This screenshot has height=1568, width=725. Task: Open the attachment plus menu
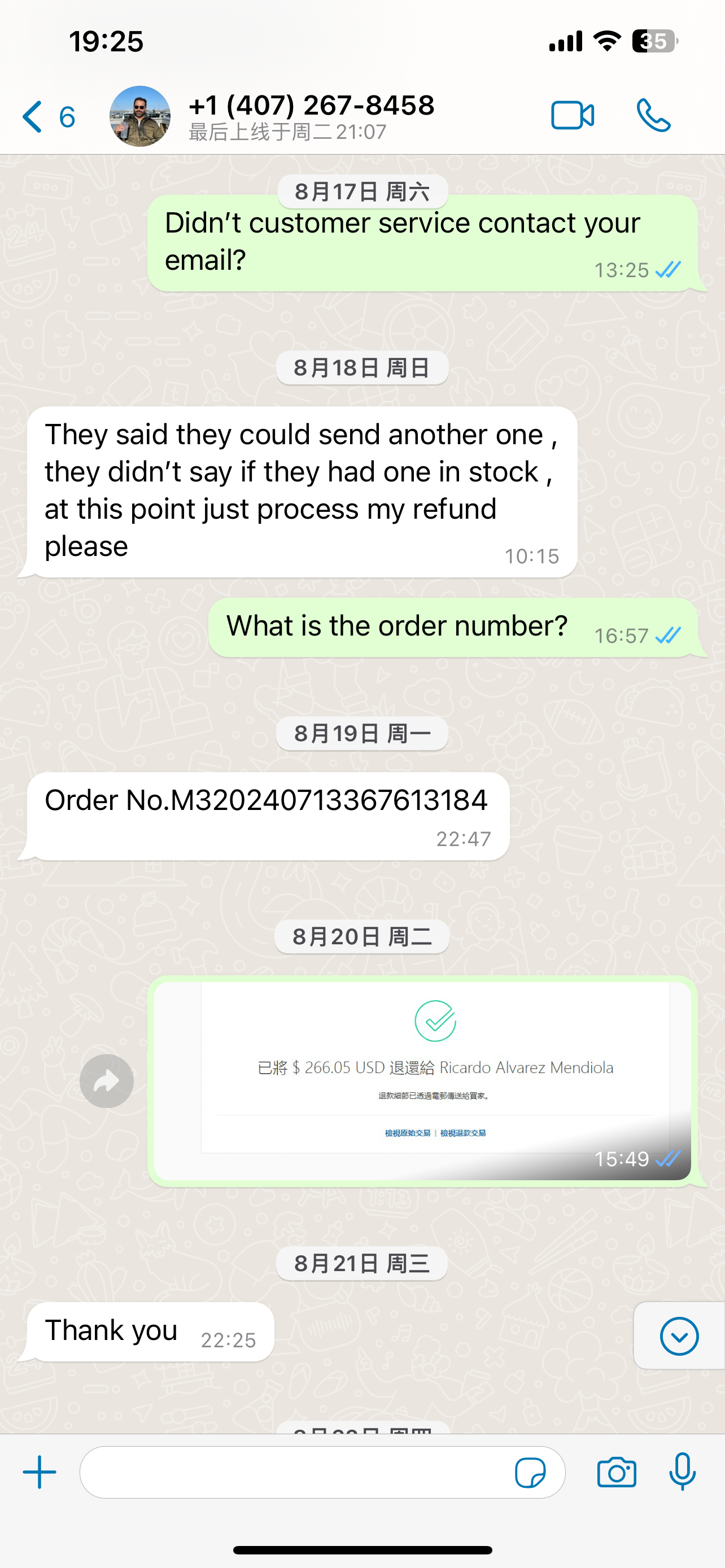point(40,1473)
